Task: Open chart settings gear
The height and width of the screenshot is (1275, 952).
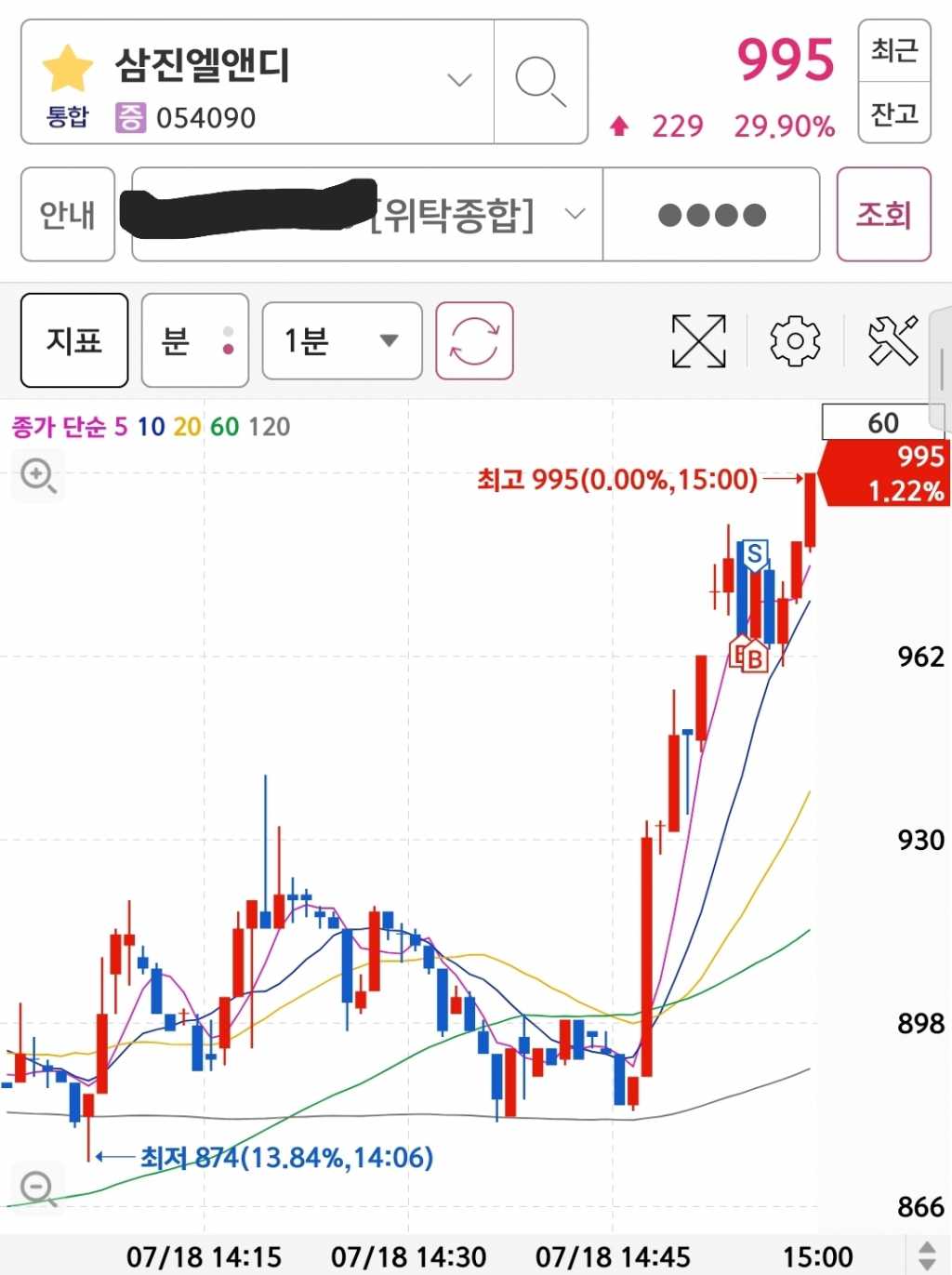Action: [x=795, y=340]
